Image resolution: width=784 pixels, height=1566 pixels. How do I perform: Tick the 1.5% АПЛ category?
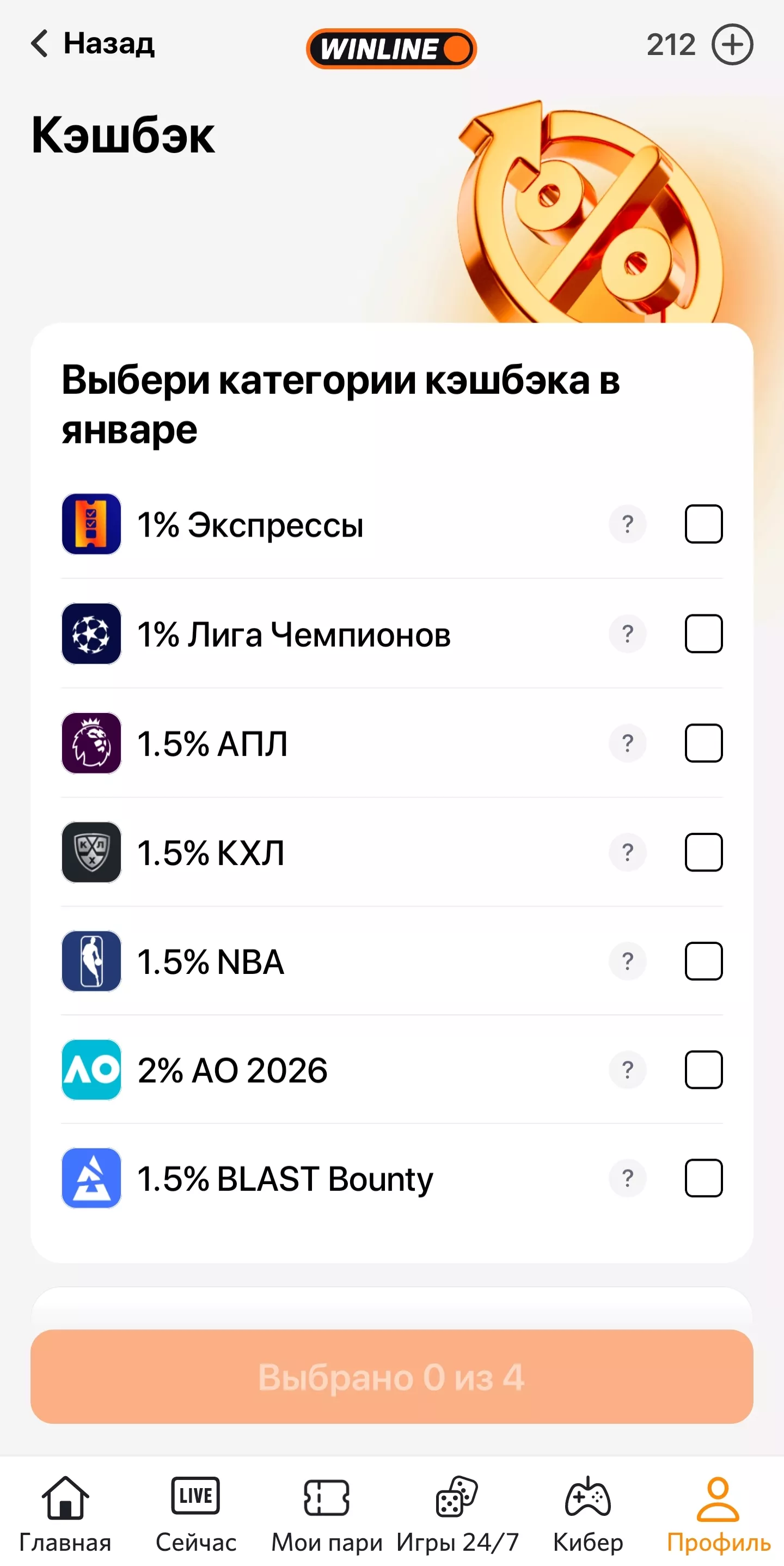click(703, 743)
